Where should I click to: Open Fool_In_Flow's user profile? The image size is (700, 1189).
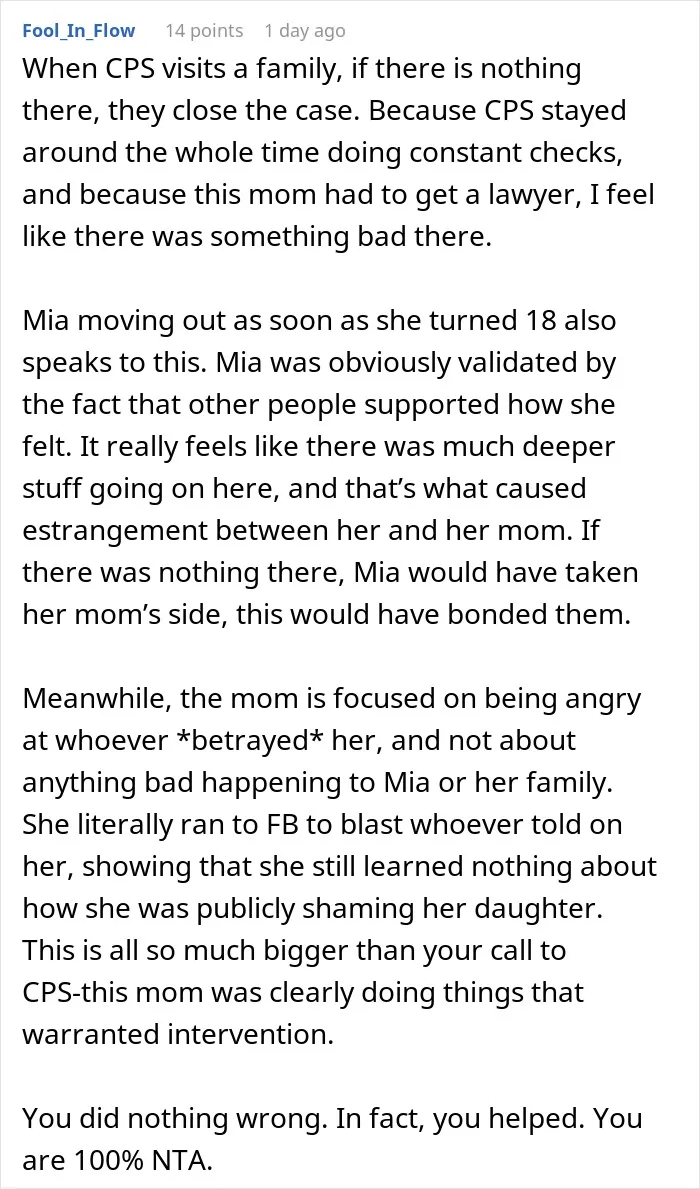pos(79,31)
